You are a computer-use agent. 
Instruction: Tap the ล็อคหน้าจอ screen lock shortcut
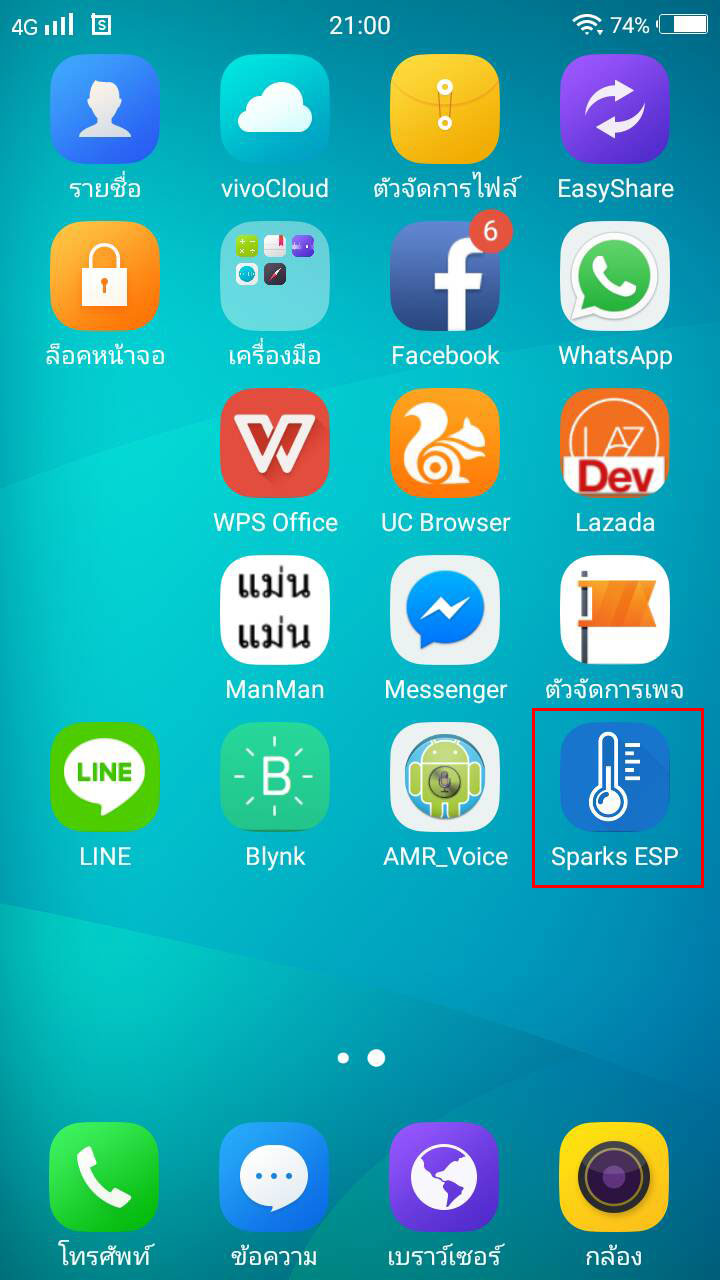click(x=105, y=277)
